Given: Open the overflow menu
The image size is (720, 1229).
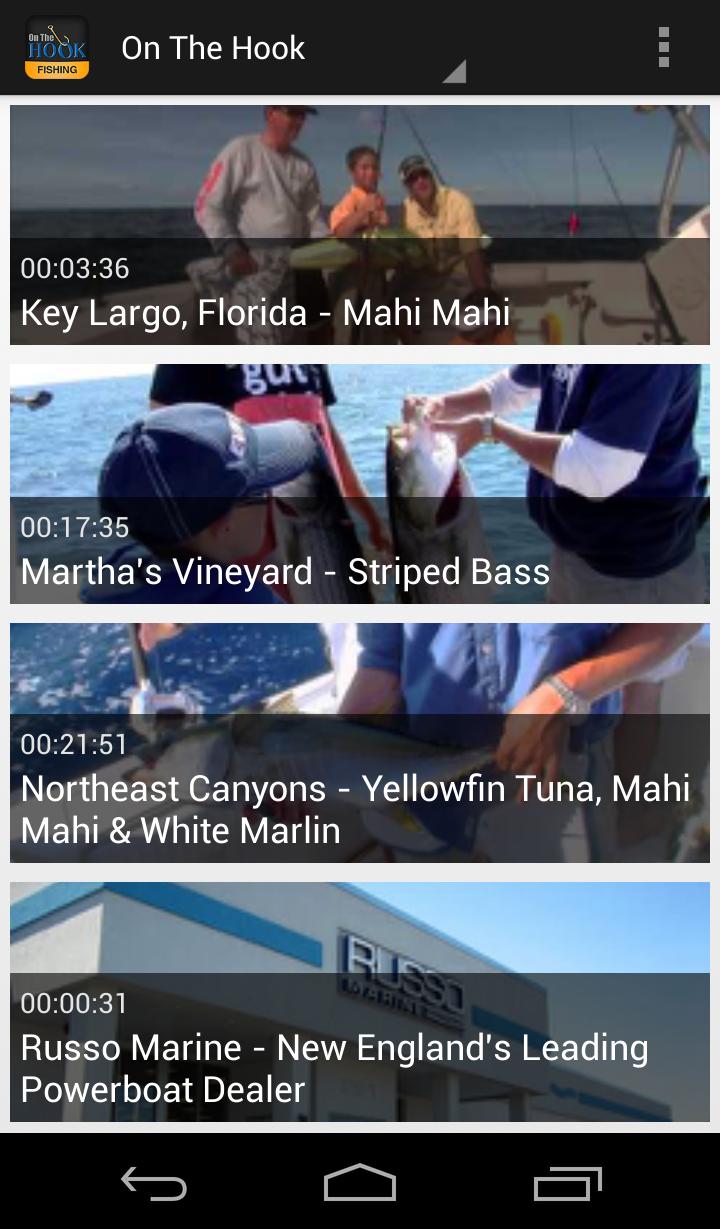Looking at the screenshot, I should (663, 47).
